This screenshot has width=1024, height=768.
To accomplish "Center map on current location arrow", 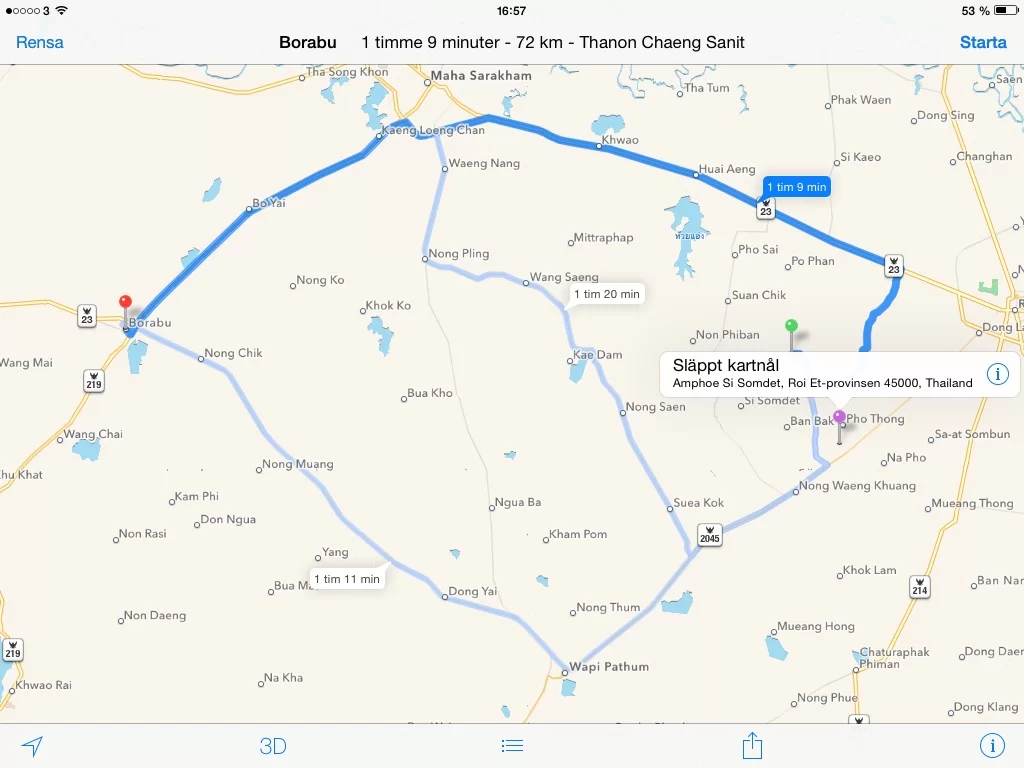I will click(x=33, y=746).
